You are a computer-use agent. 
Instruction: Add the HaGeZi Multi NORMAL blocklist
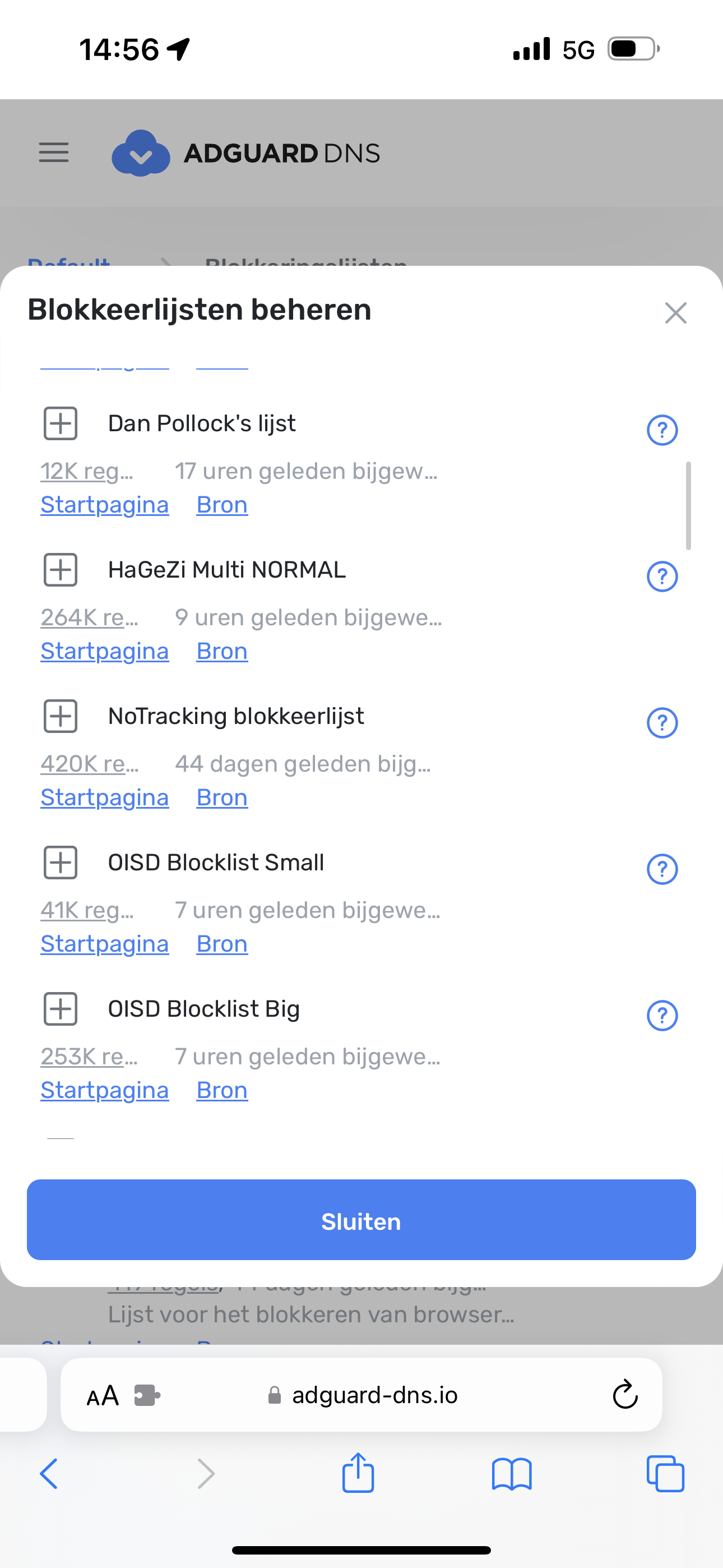tap(61, 570)
